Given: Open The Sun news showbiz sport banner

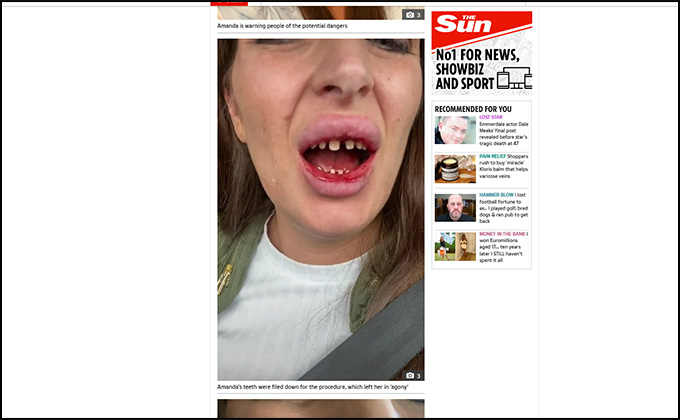Looking at the screenshot, I should point(481,52).
